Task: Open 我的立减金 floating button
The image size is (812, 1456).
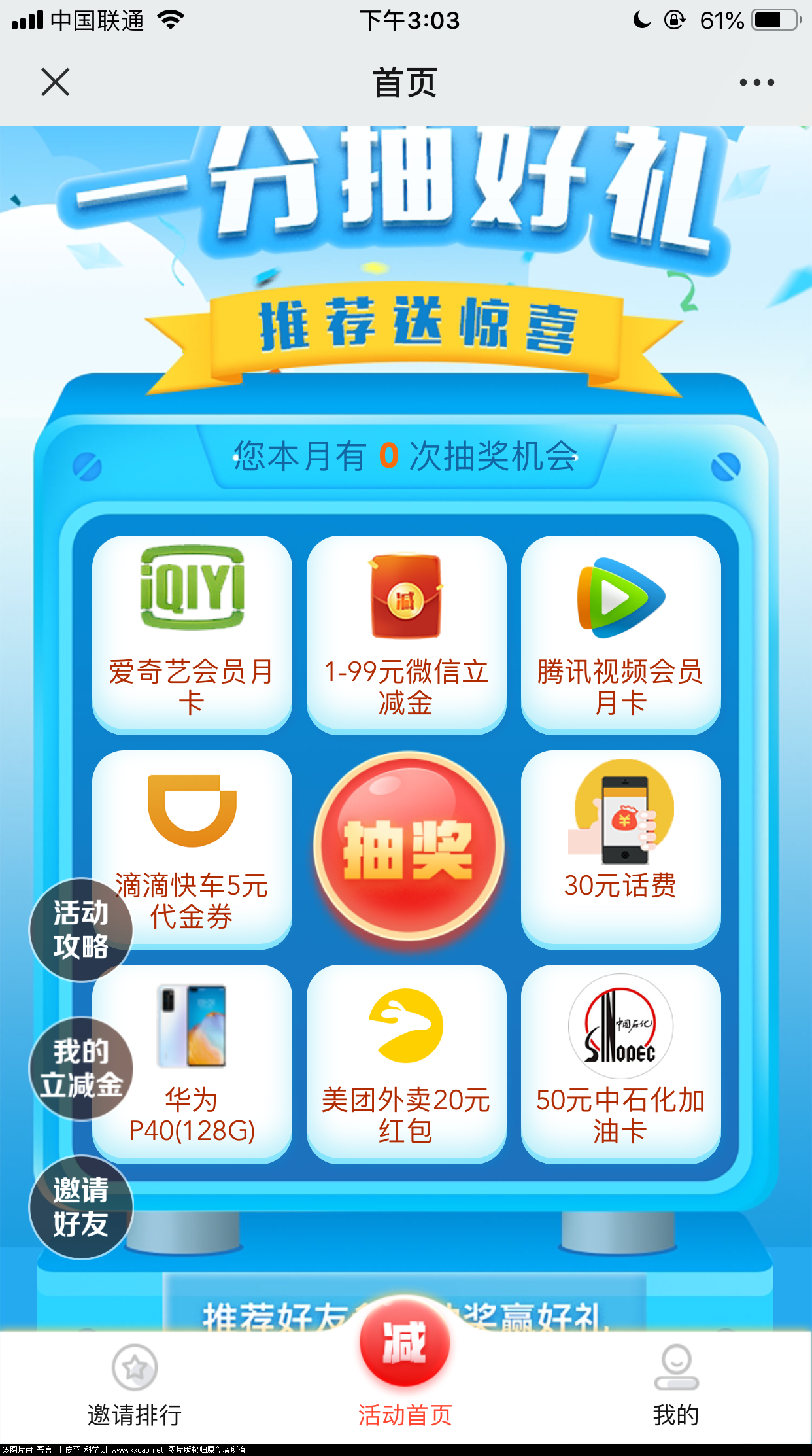Action: tap(80, 1068)
